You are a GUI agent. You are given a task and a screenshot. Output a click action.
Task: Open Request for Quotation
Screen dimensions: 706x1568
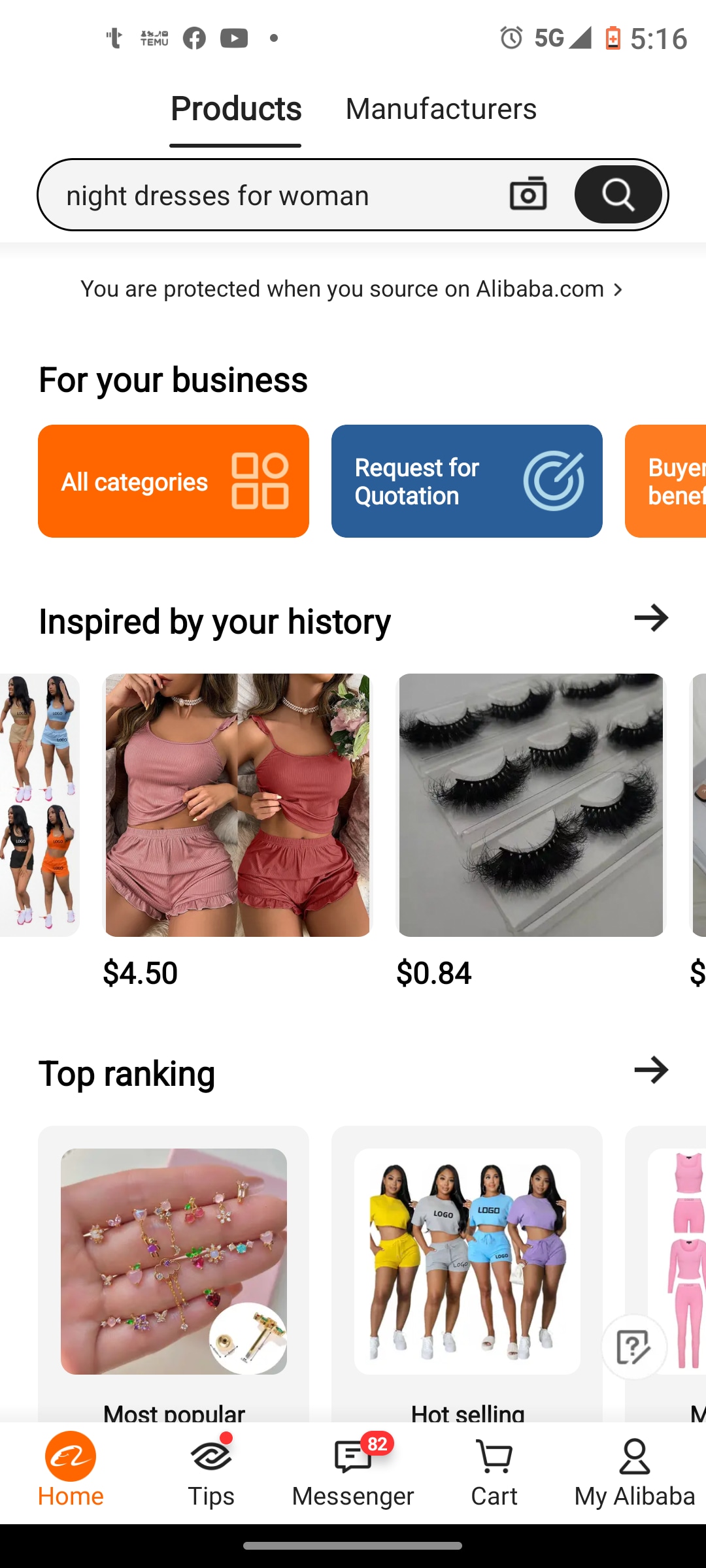(467, 481)
